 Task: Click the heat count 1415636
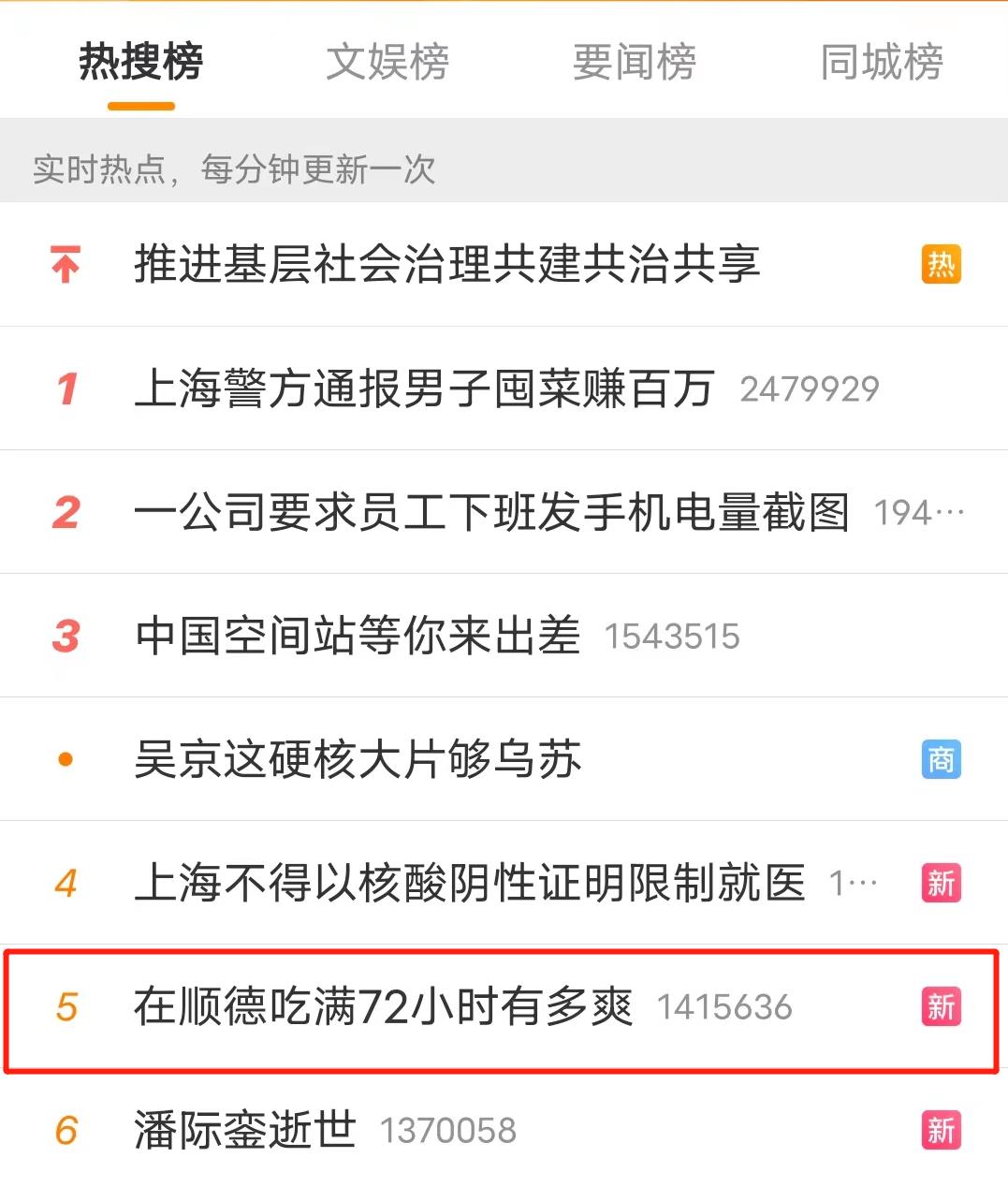click(x=725, y=1009)
